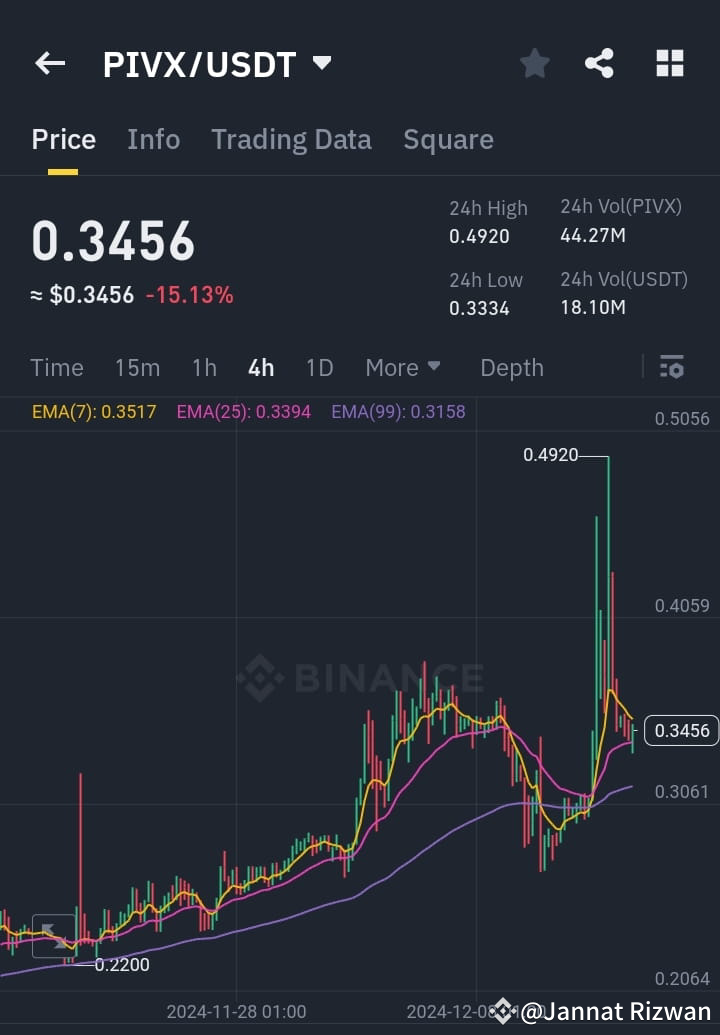
Task: Tap the 0.3456 current price tag on chart
Action: point(681,731)
